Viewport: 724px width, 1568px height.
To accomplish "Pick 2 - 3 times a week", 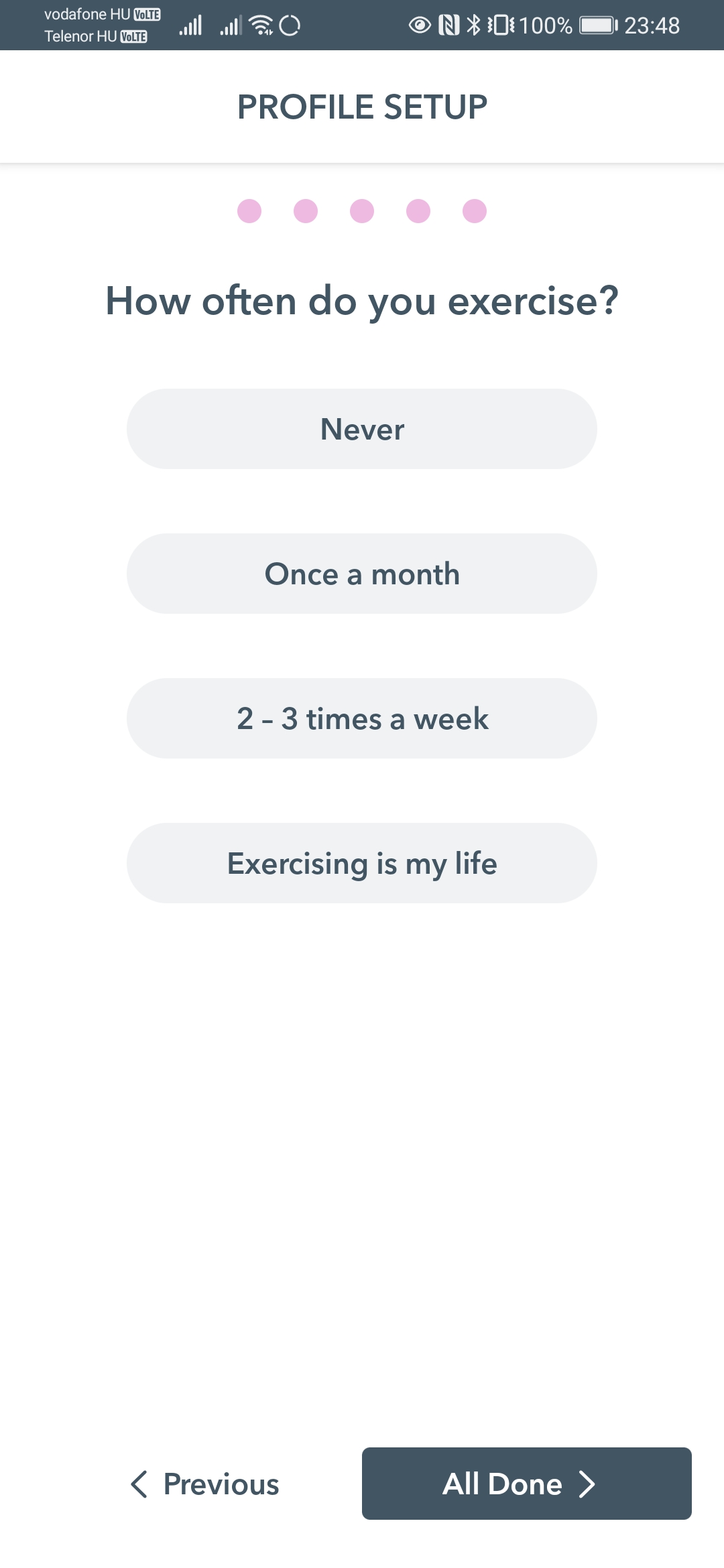I will (x=362, y=718).
